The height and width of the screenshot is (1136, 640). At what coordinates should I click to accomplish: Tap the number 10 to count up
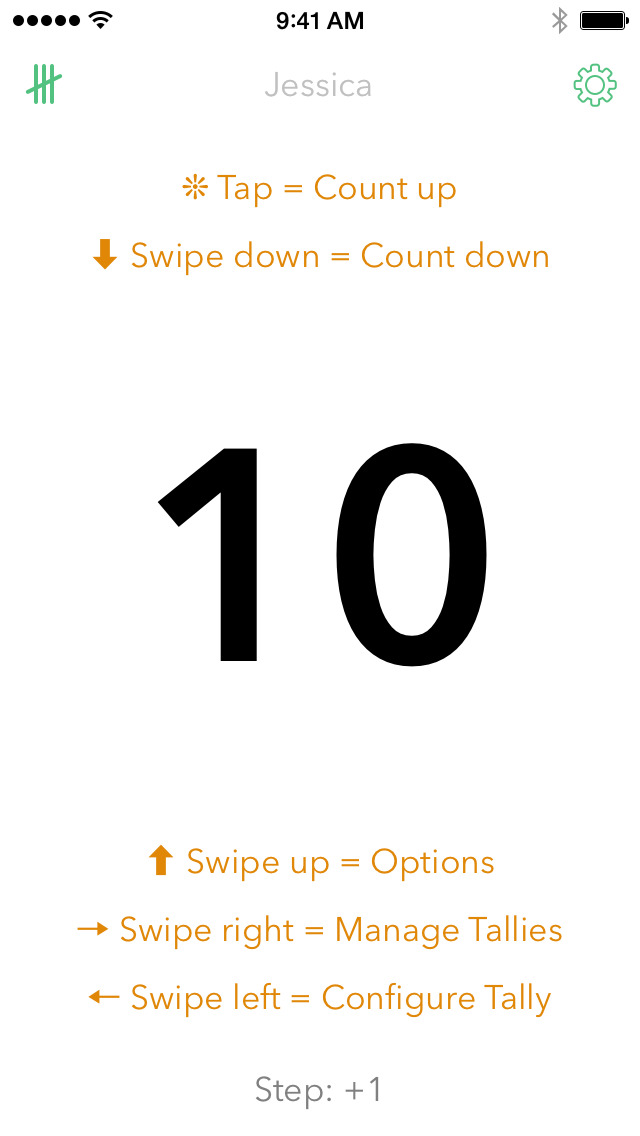pos(320,556)
